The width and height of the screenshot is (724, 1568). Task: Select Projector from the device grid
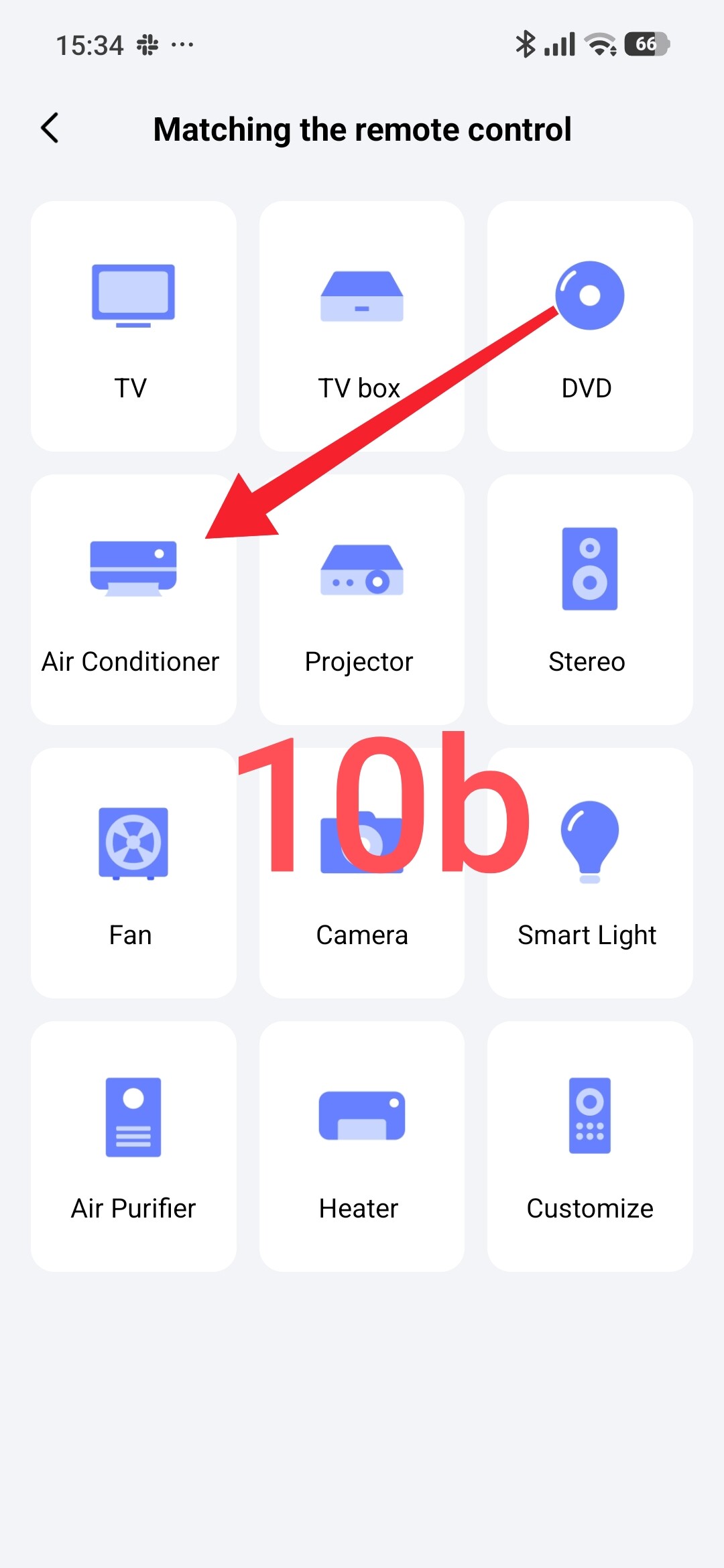361,600
